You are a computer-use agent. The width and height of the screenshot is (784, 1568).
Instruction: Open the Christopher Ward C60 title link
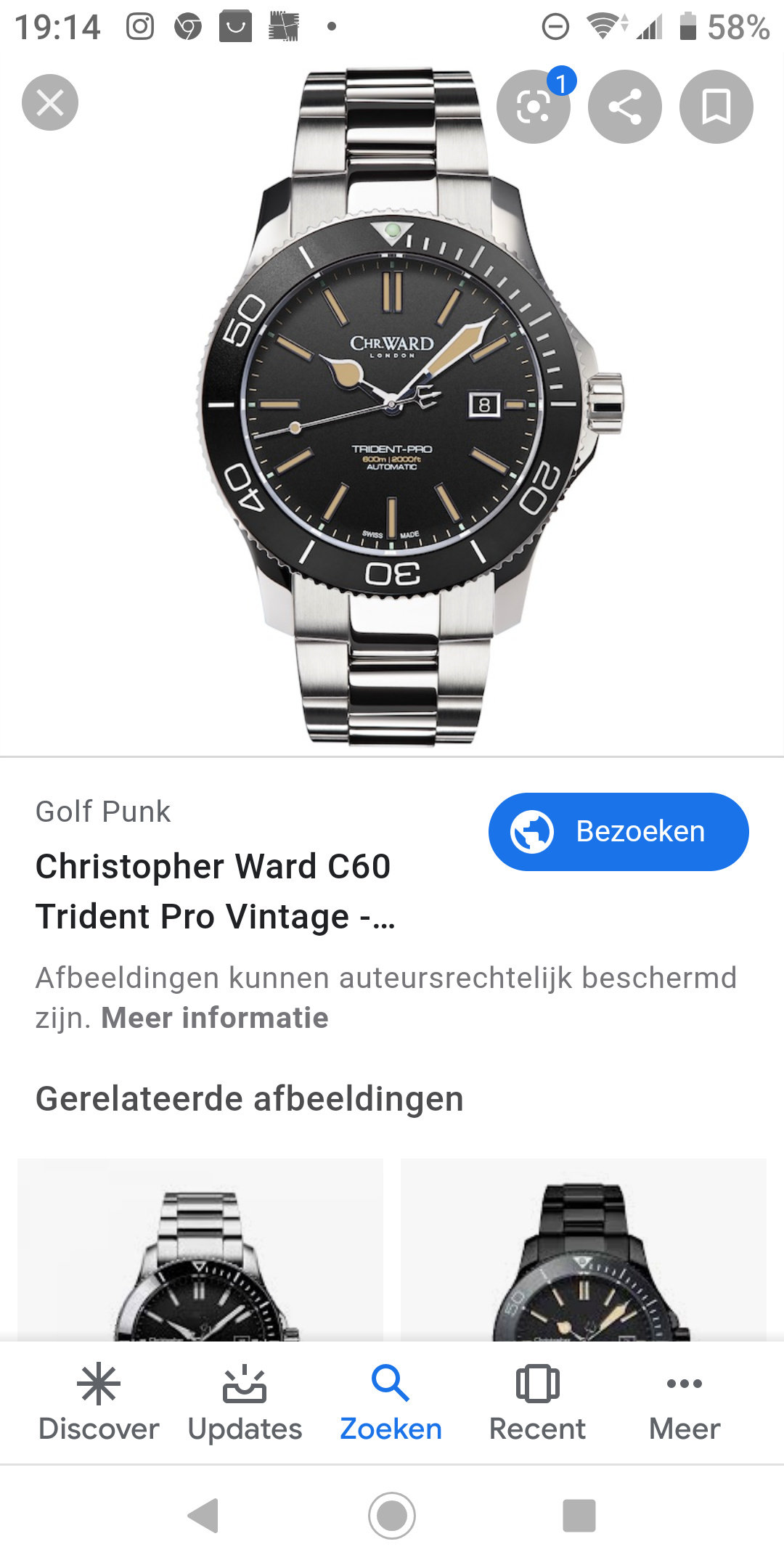click(x=215, y=891)
